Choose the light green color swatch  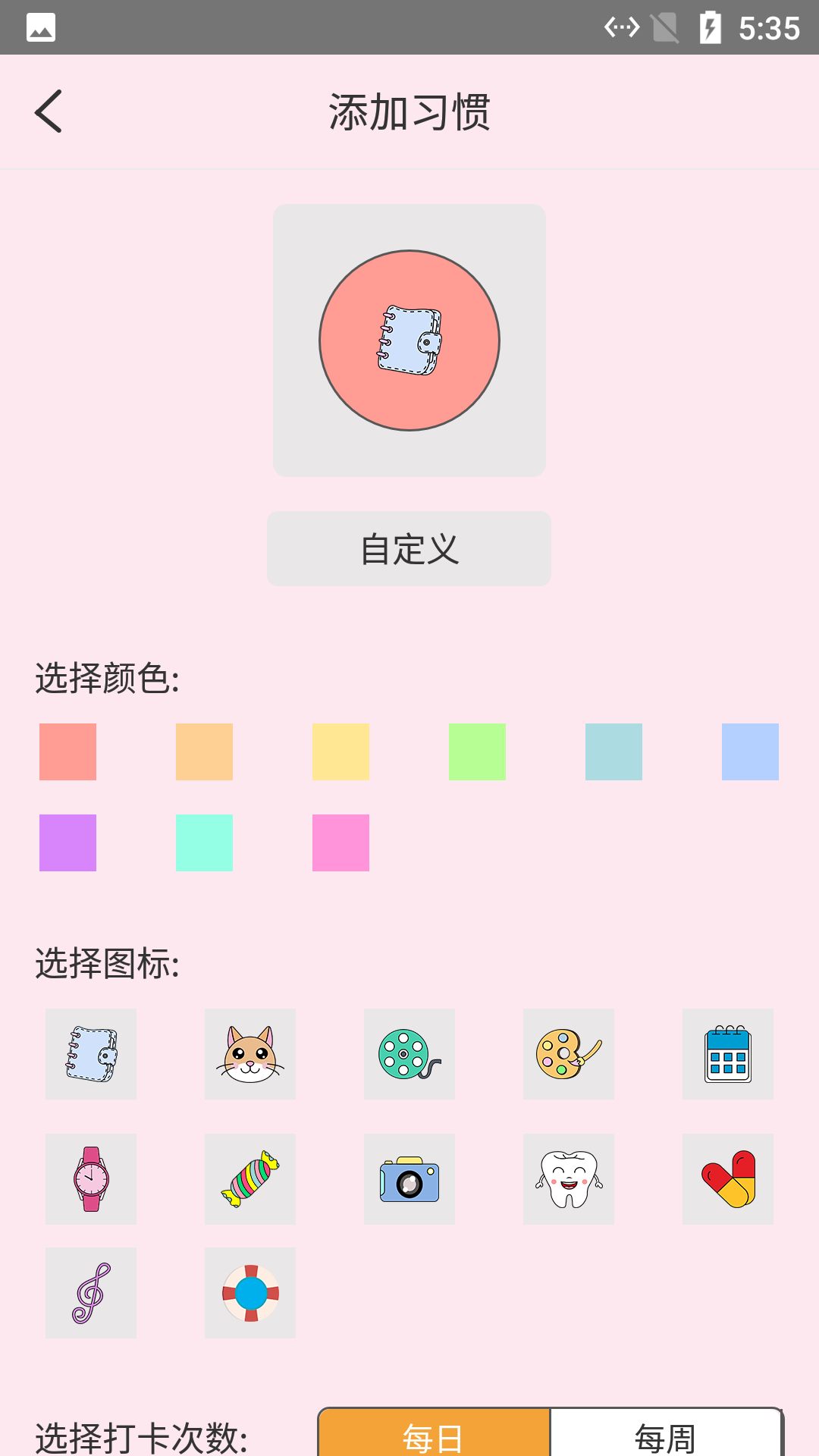[x=477, y=752]
